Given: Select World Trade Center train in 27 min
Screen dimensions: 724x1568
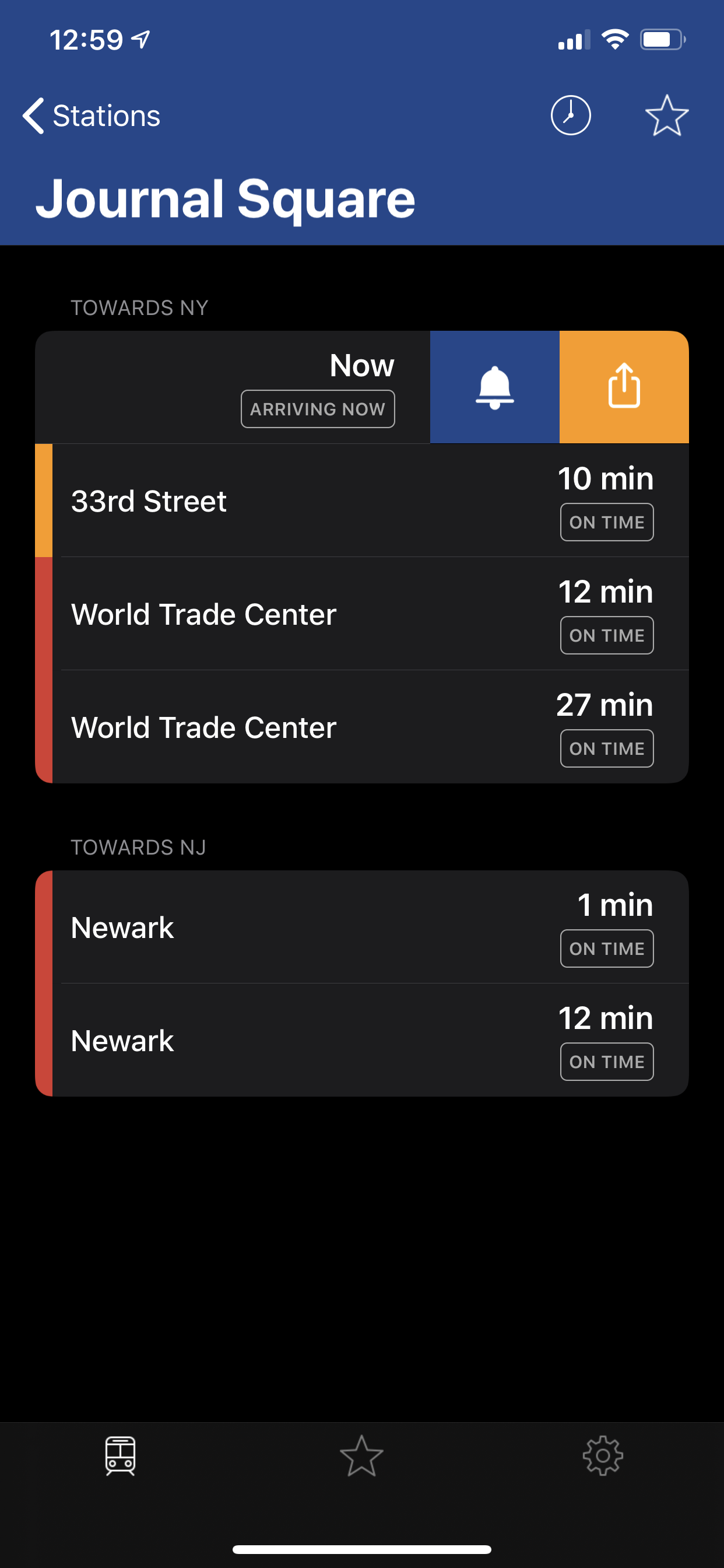Looking at the screenshot, I should click(362, 727).
